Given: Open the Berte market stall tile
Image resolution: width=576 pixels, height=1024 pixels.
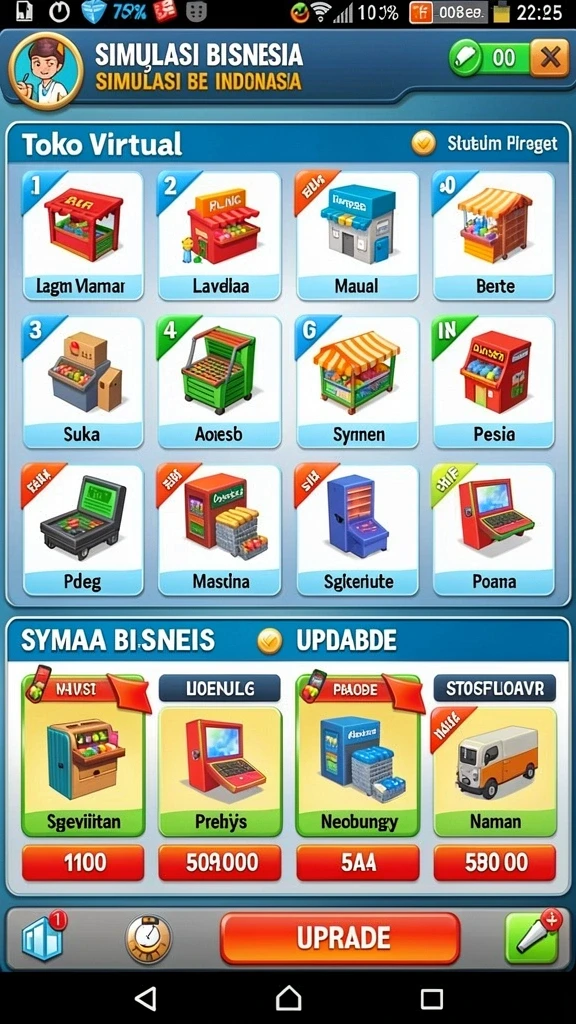Looking at the screenshot, I should point(494,236).
